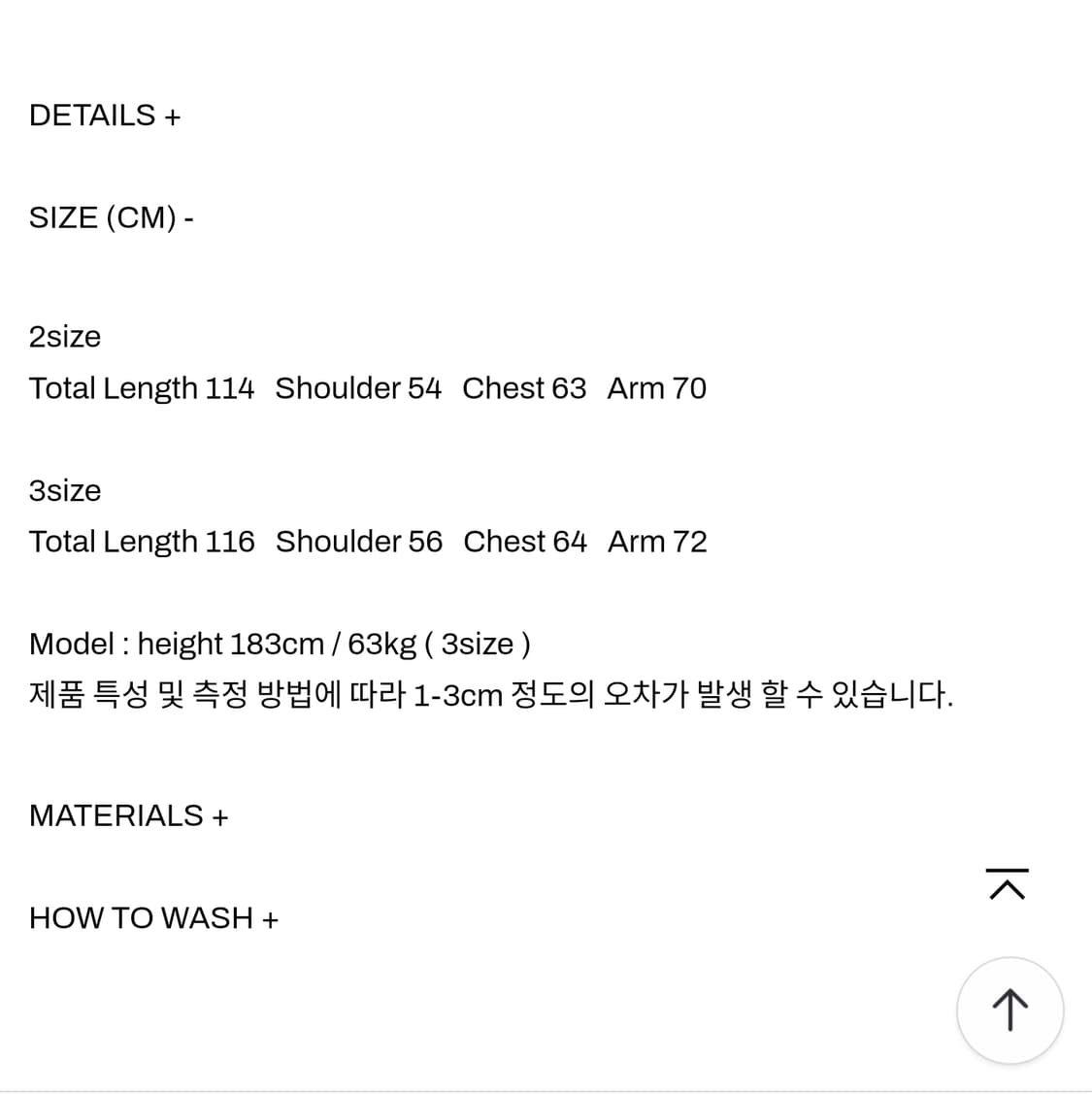Select the 2size measurement heading
The image size is (1092, 1094).
coord(64,337)
